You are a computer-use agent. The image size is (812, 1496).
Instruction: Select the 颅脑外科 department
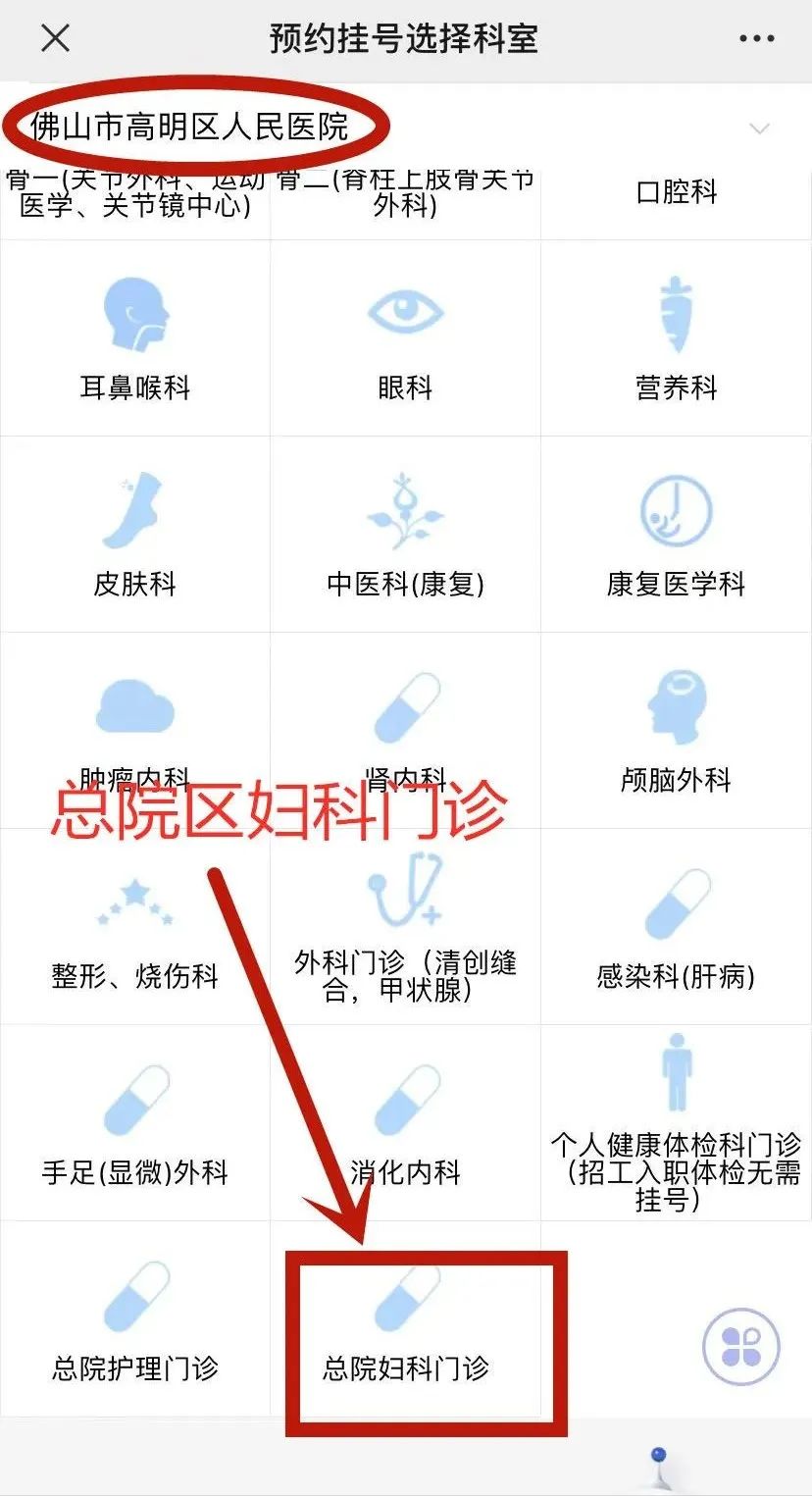tap(676, 731)
